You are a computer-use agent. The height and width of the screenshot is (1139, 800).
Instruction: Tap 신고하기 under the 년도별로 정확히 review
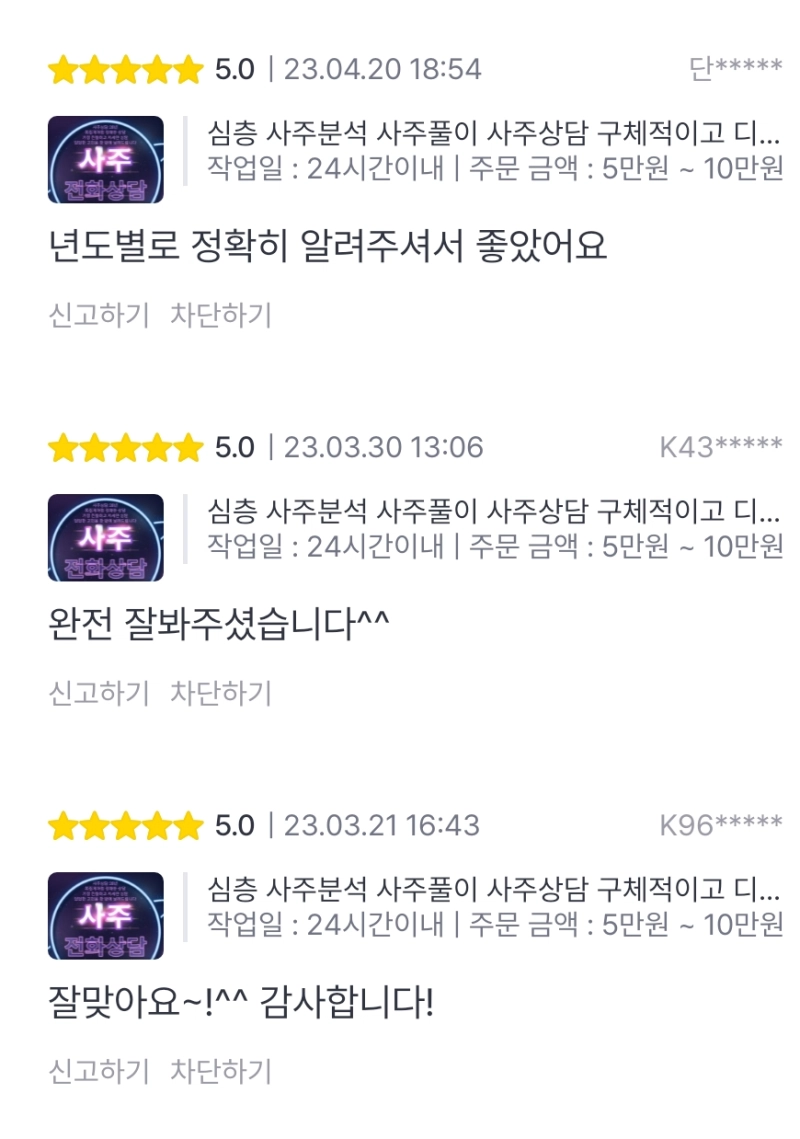point(98,315)
